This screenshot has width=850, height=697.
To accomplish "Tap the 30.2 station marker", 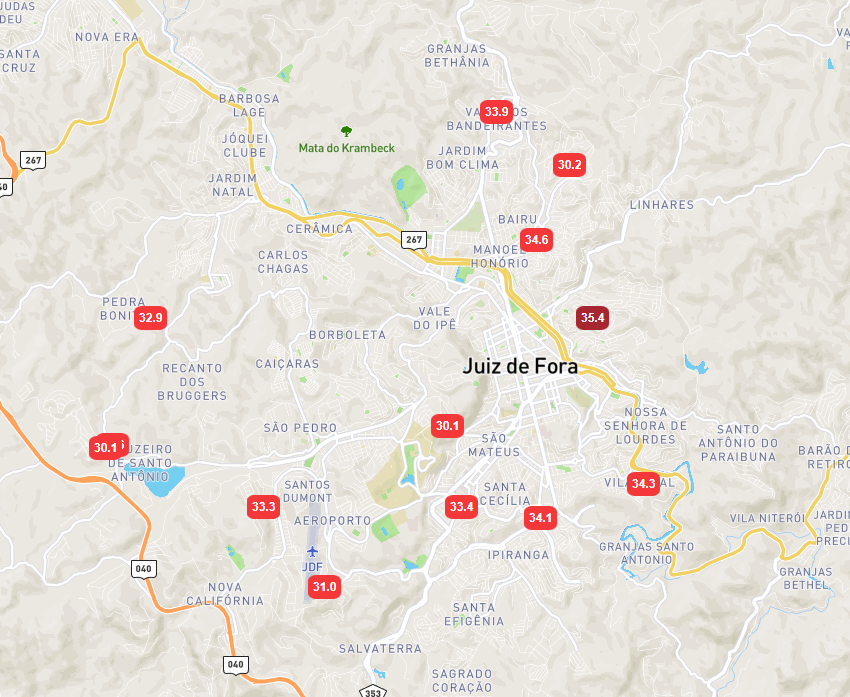I will 570,165.
